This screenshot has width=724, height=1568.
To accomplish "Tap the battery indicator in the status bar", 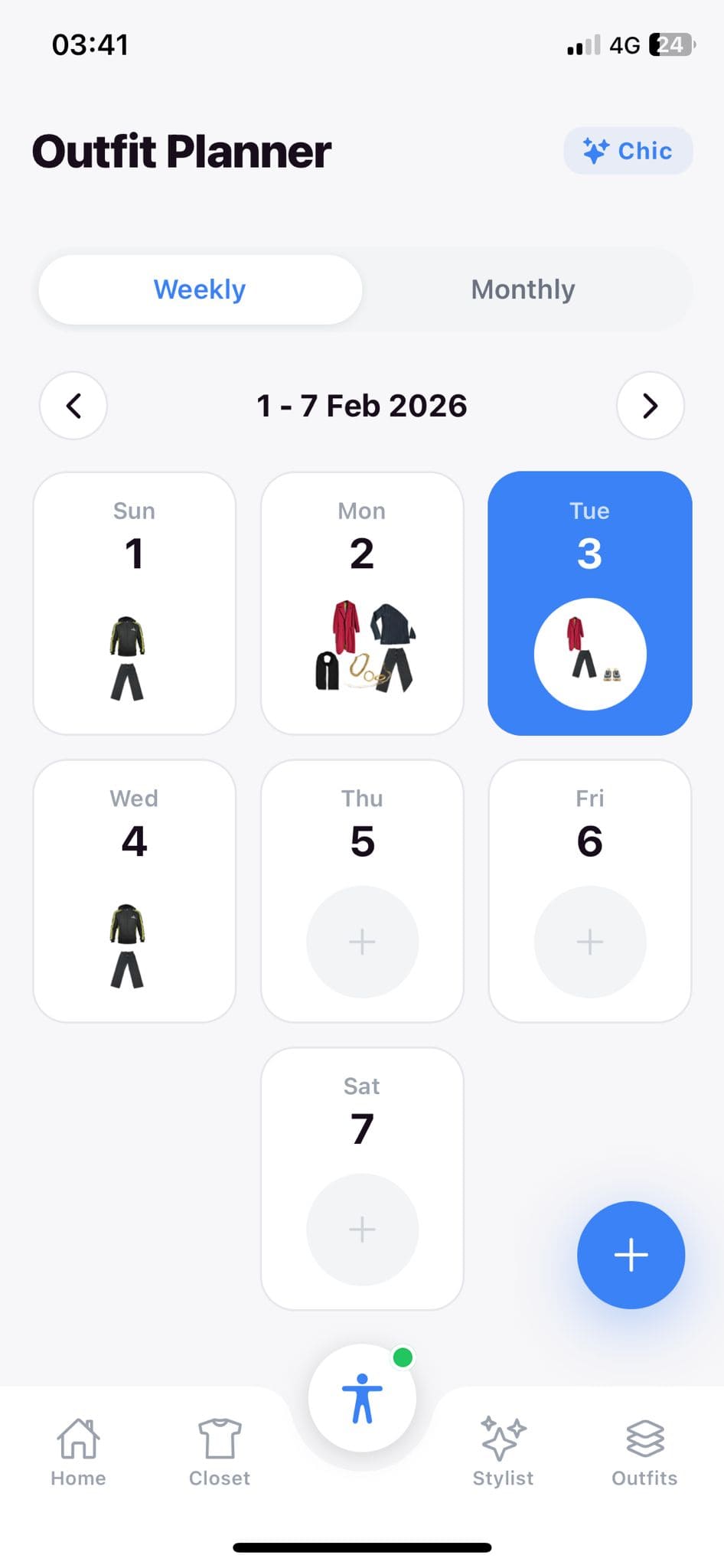I will coord(670,44).
